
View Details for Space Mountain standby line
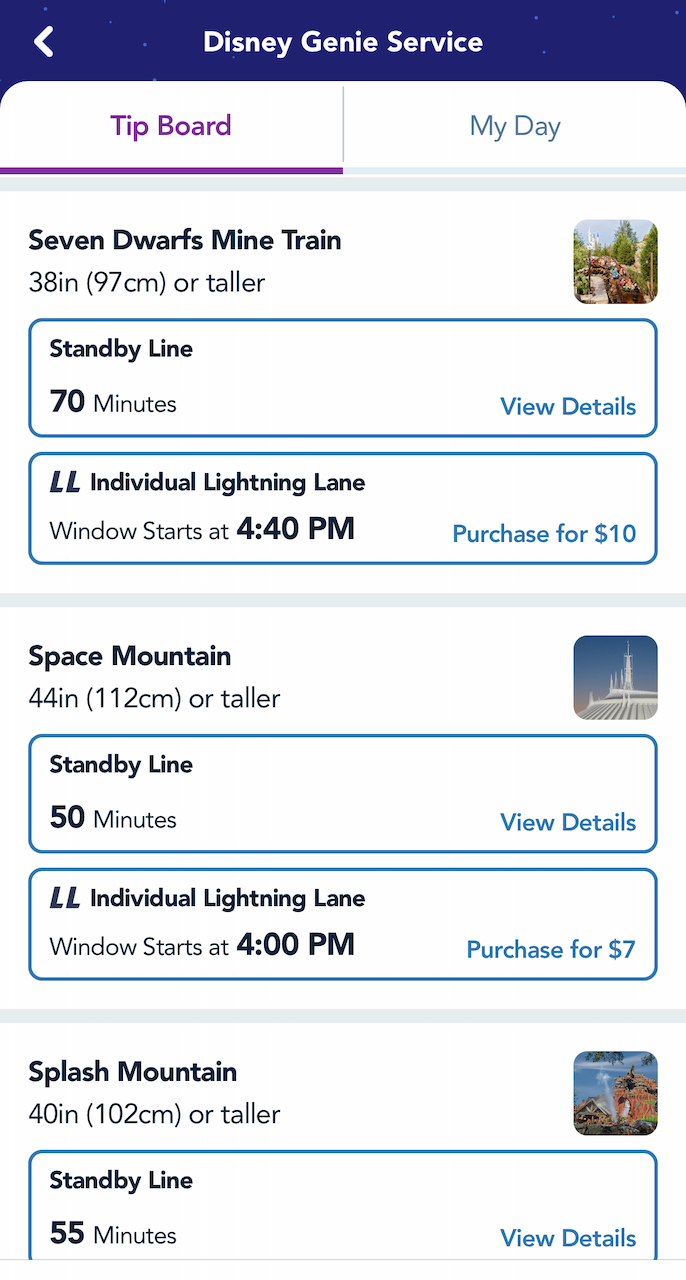tap(568, 823)
